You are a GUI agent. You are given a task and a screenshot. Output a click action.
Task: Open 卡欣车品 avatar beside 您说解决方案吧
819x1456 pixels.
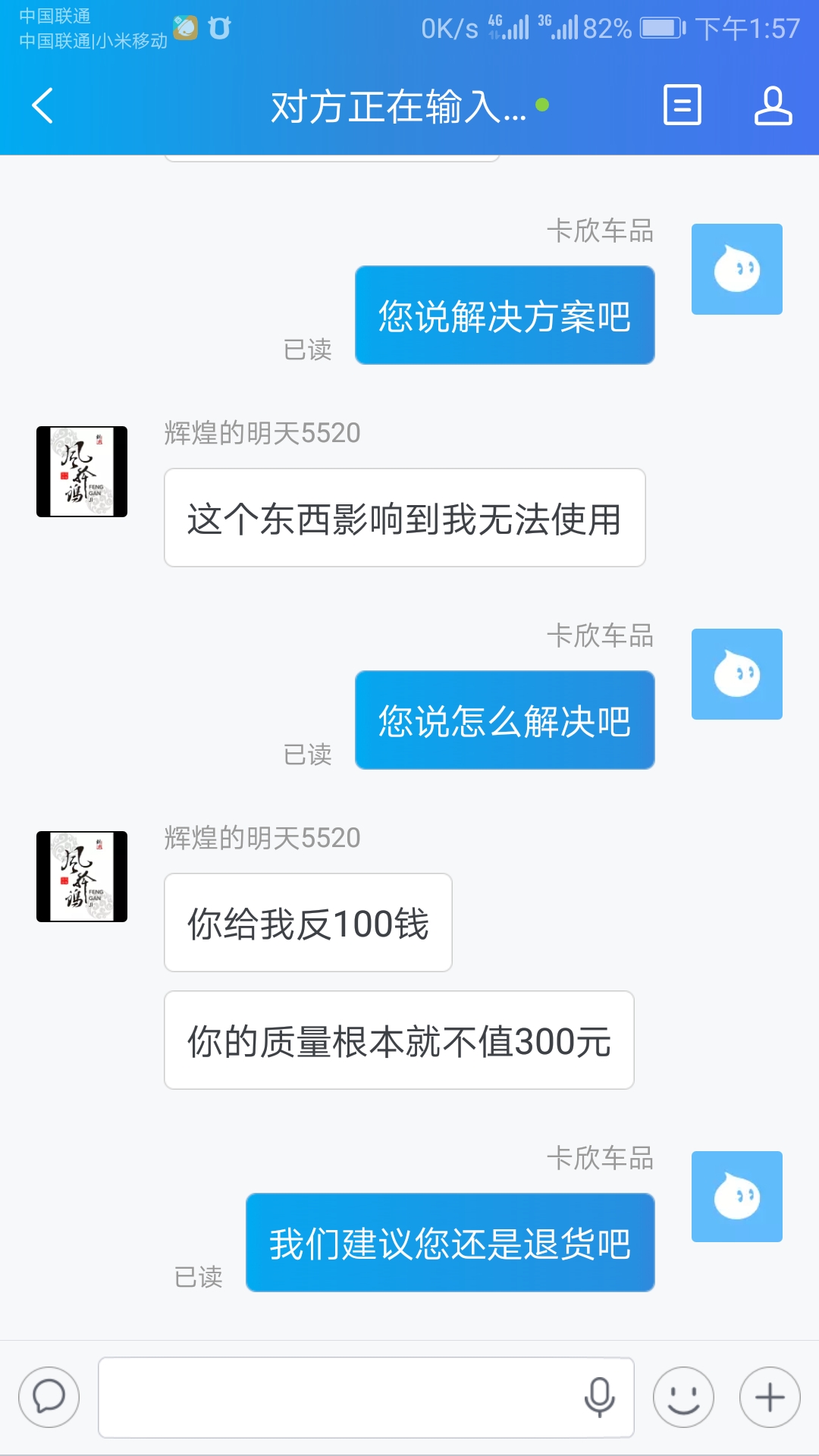736,269
